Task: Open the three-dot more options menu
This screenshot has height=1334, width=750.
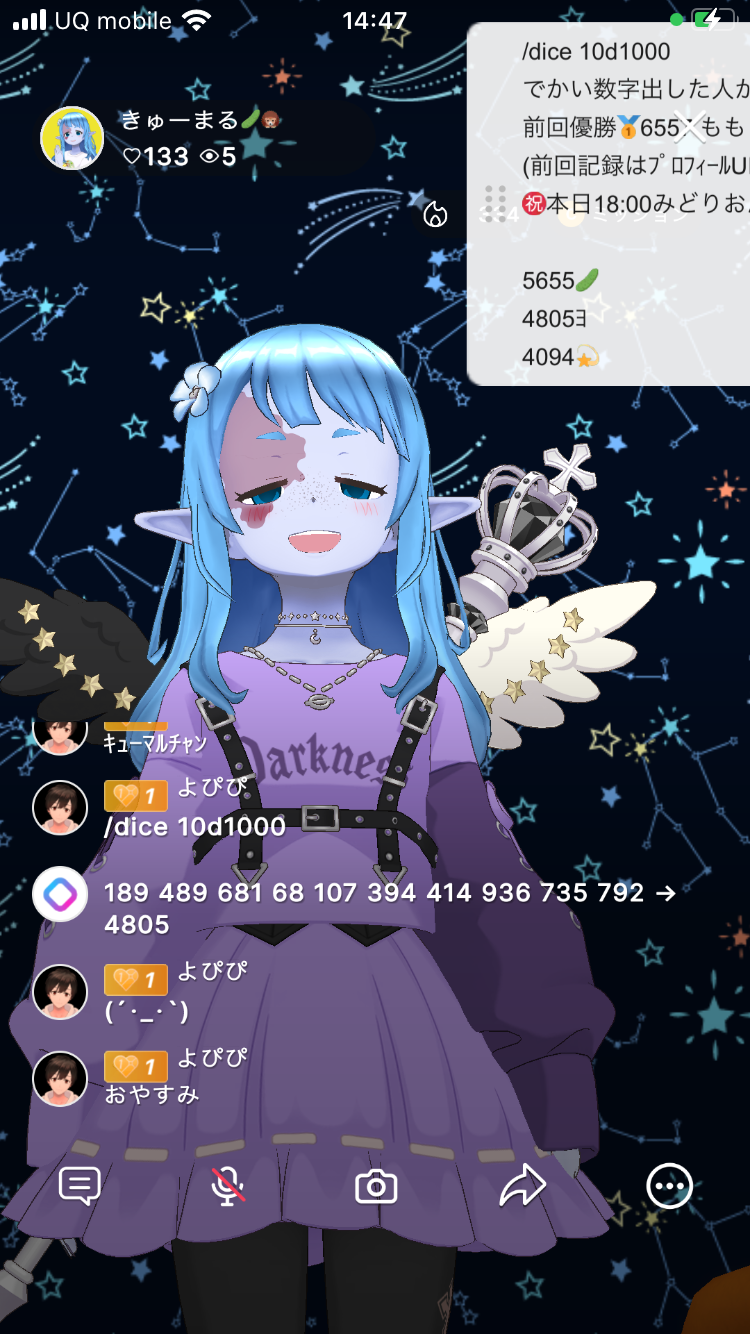Action: (669, 1187)
